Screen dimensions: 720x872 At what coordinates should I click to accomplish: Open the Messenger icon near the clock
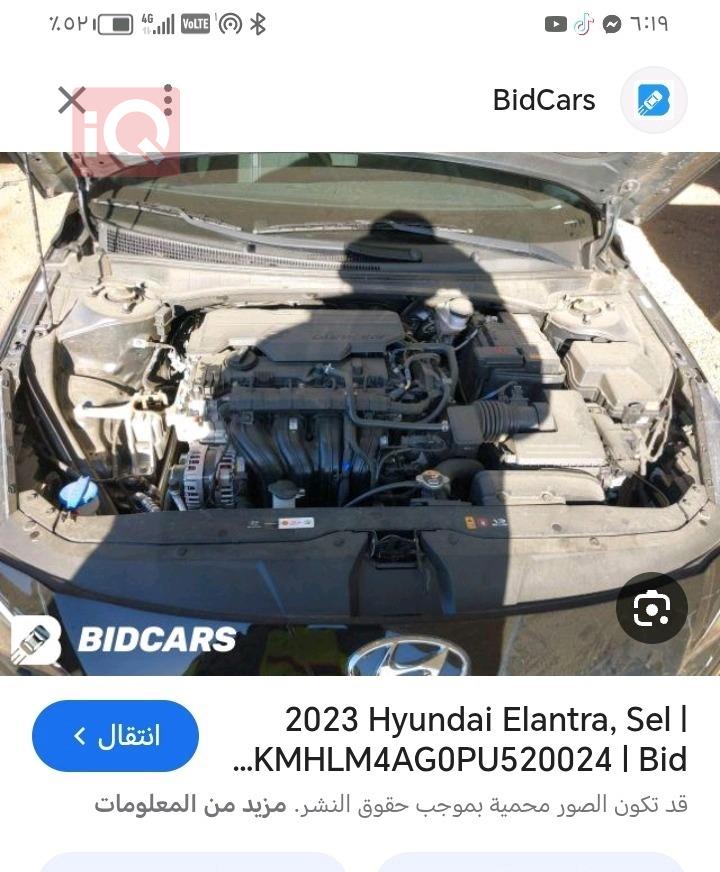[612, 22]
